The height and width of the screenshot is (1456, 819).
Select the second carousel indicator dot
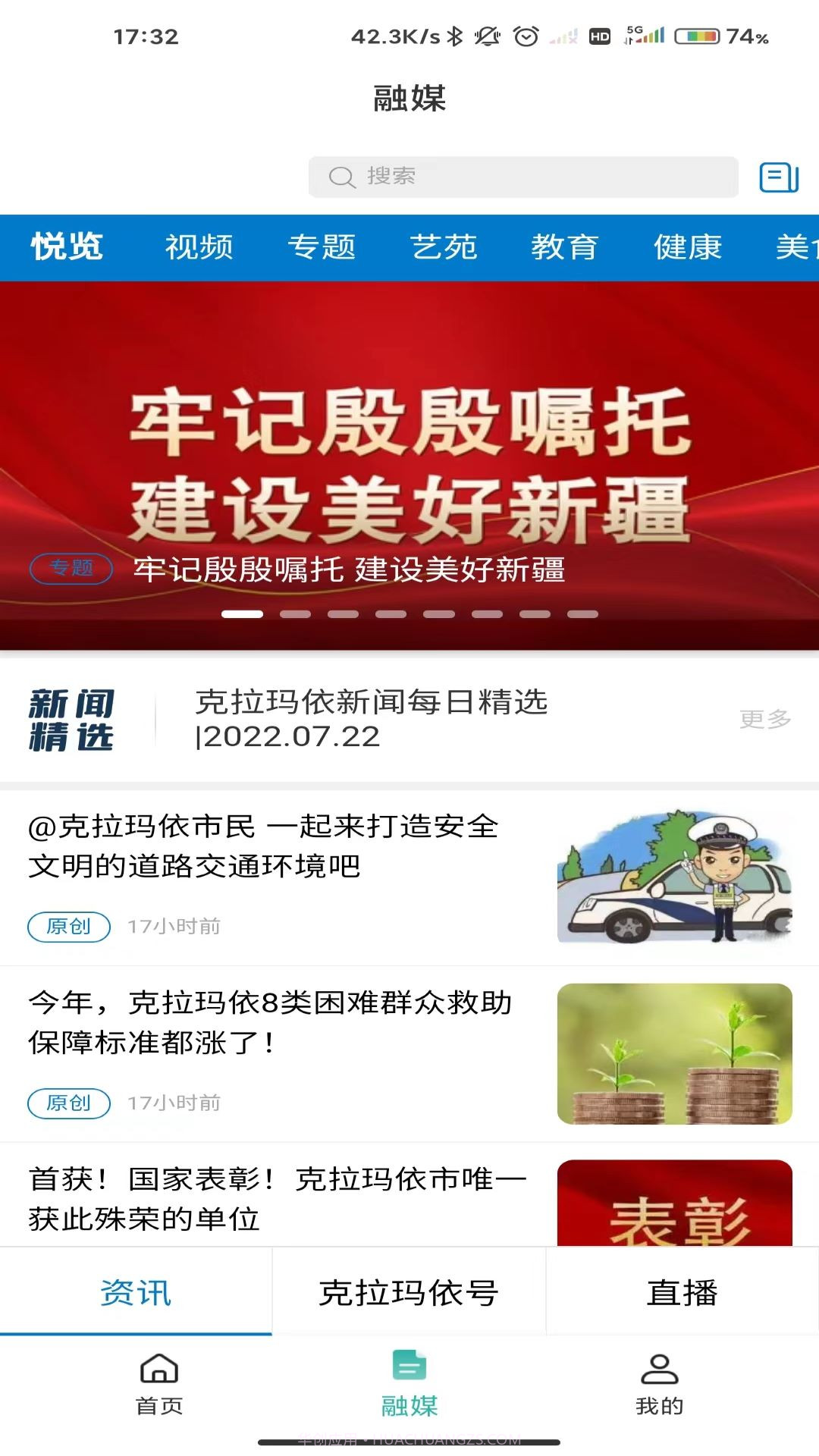294,614
